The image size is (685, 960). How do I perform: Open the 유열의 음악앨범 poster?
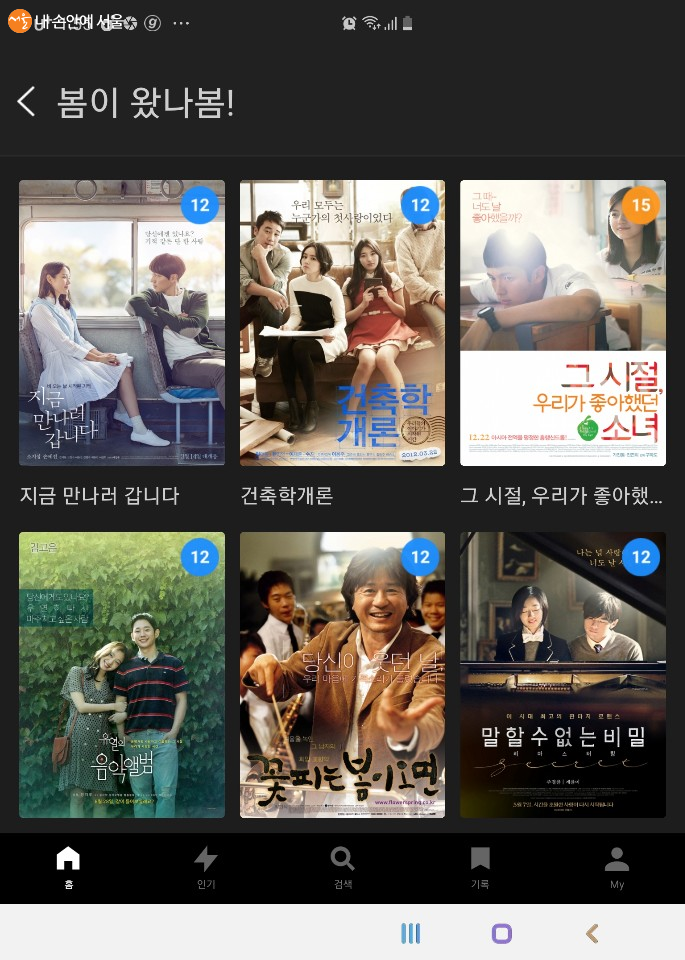(x=122, y=675)
